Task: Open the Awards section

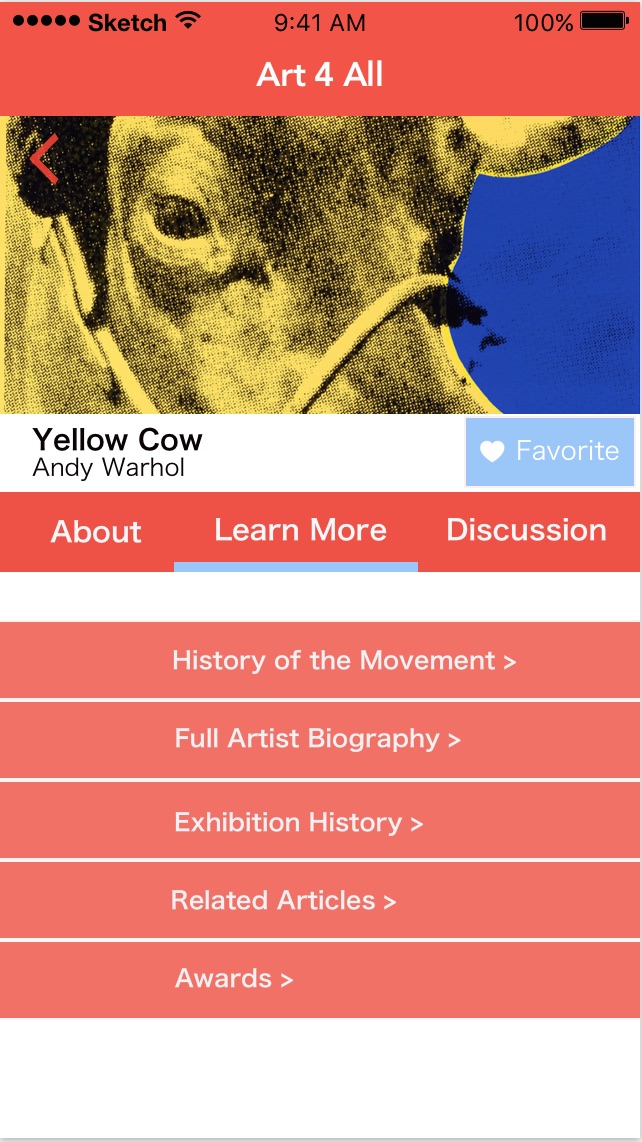Action: tap(320, 979)
